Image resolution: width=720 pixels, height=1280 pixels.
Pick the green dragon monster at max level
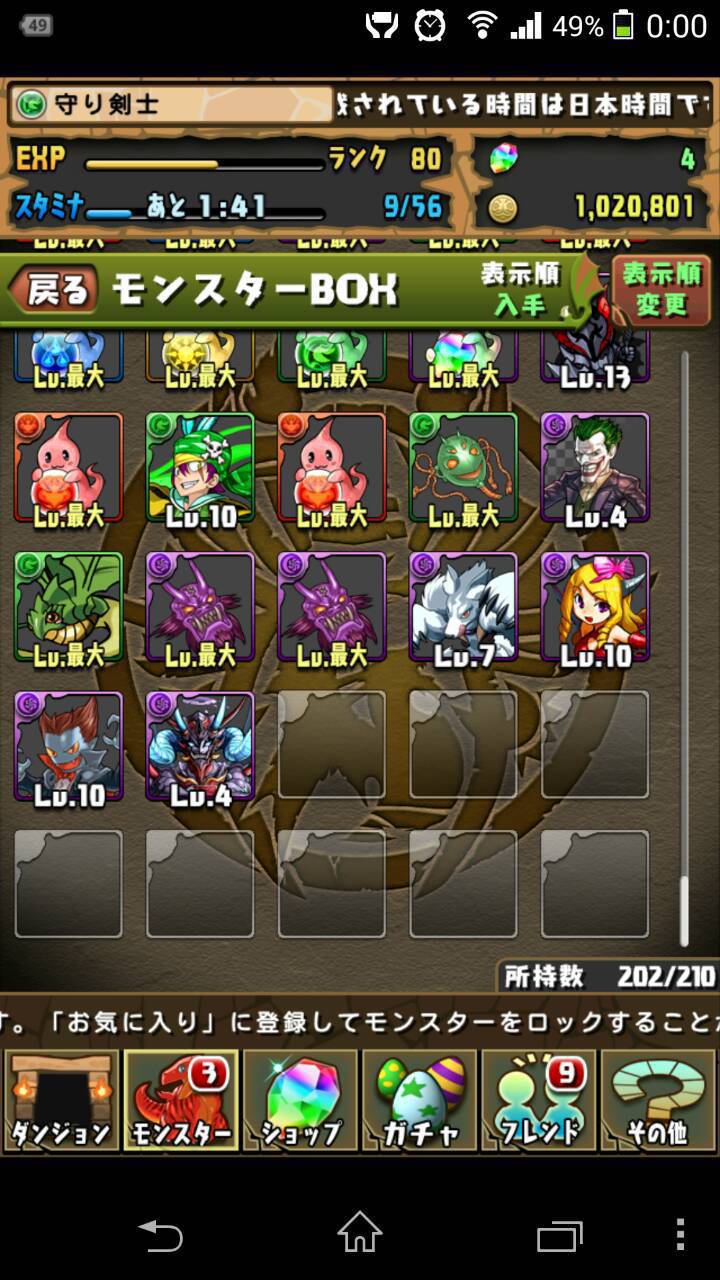point(68,607)
